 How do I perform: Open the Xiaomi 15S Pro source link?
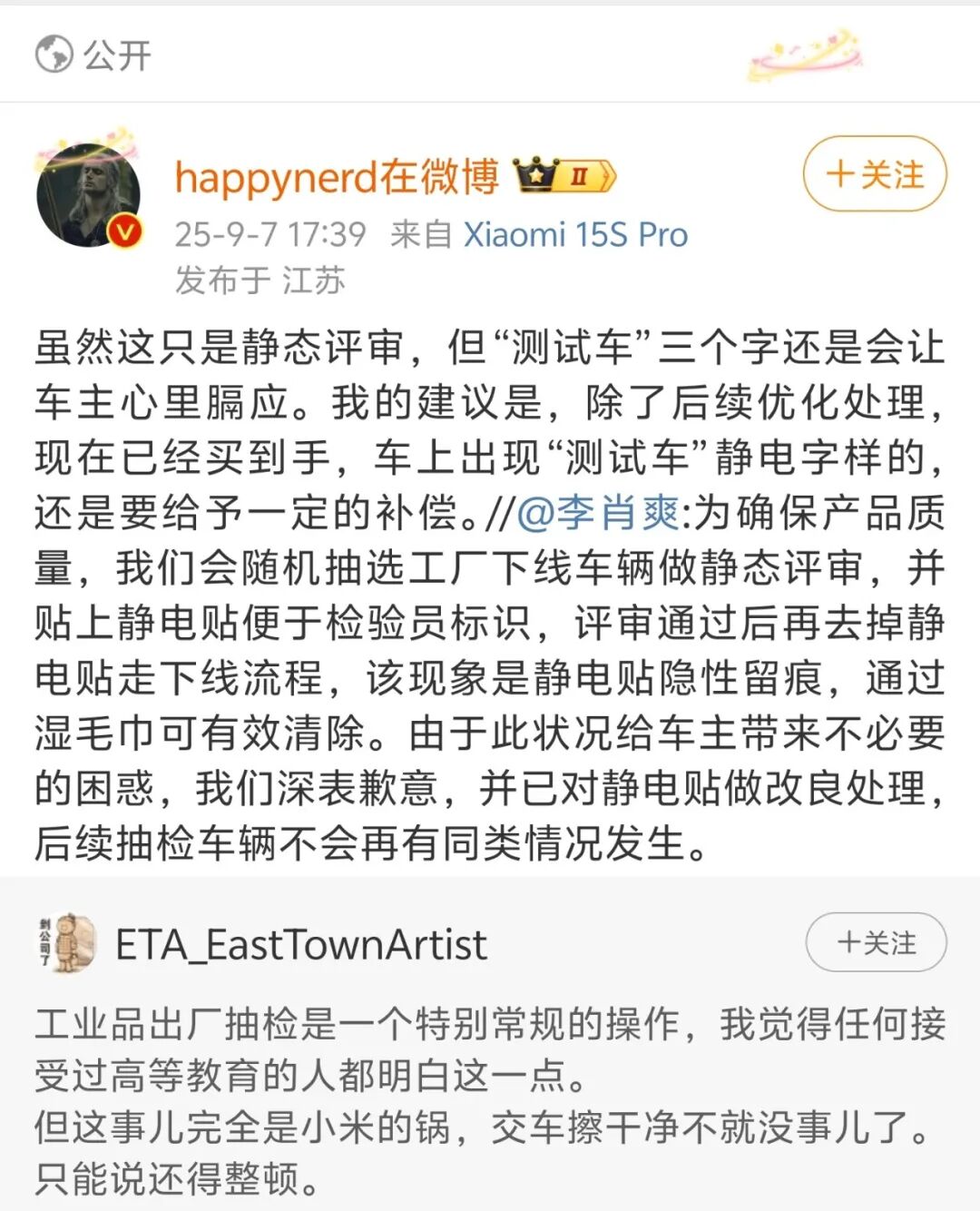(575, 234)
